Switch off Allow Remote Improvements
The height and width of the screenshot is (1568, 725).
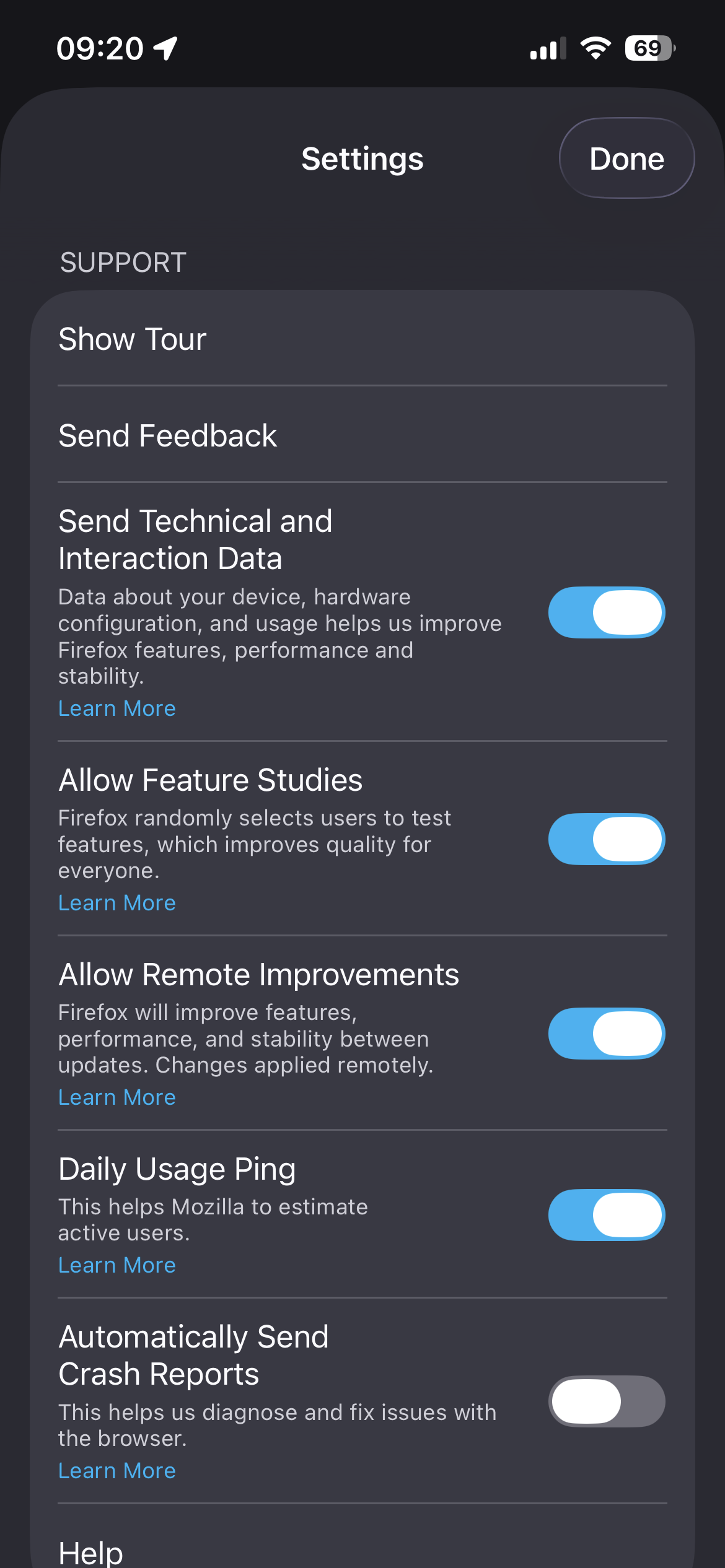pos(606,1034)
